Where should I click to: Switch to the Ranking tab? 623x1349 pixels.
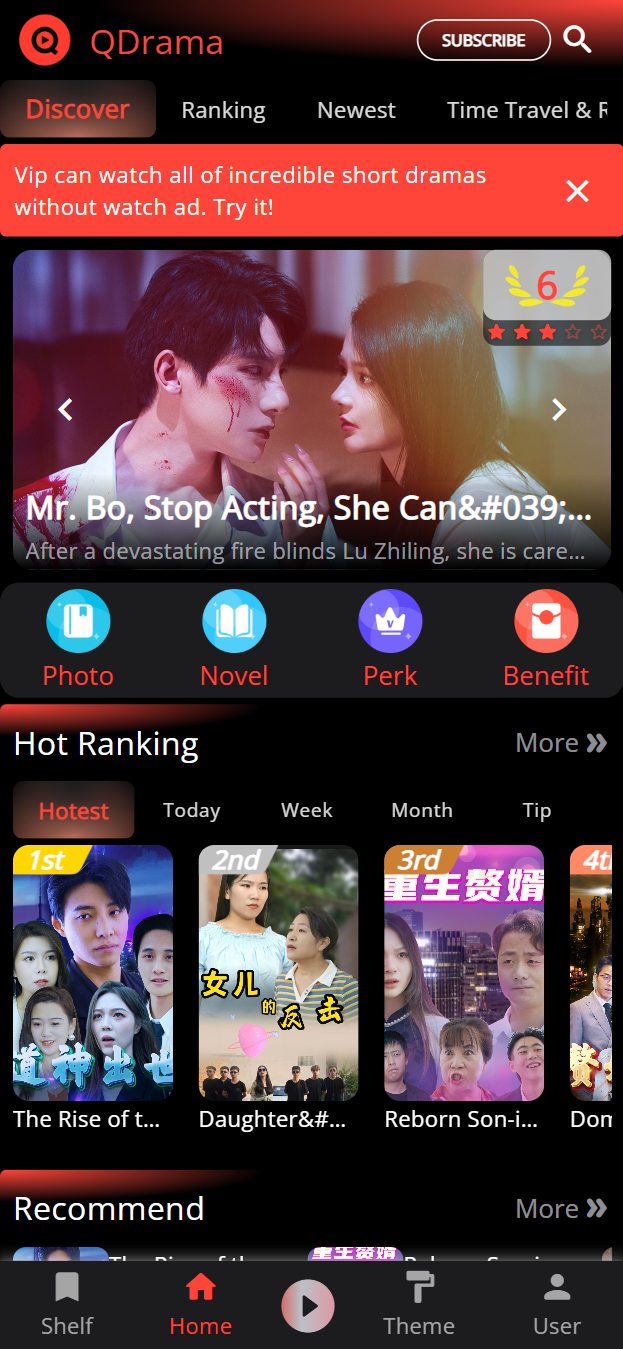[223, 110]
